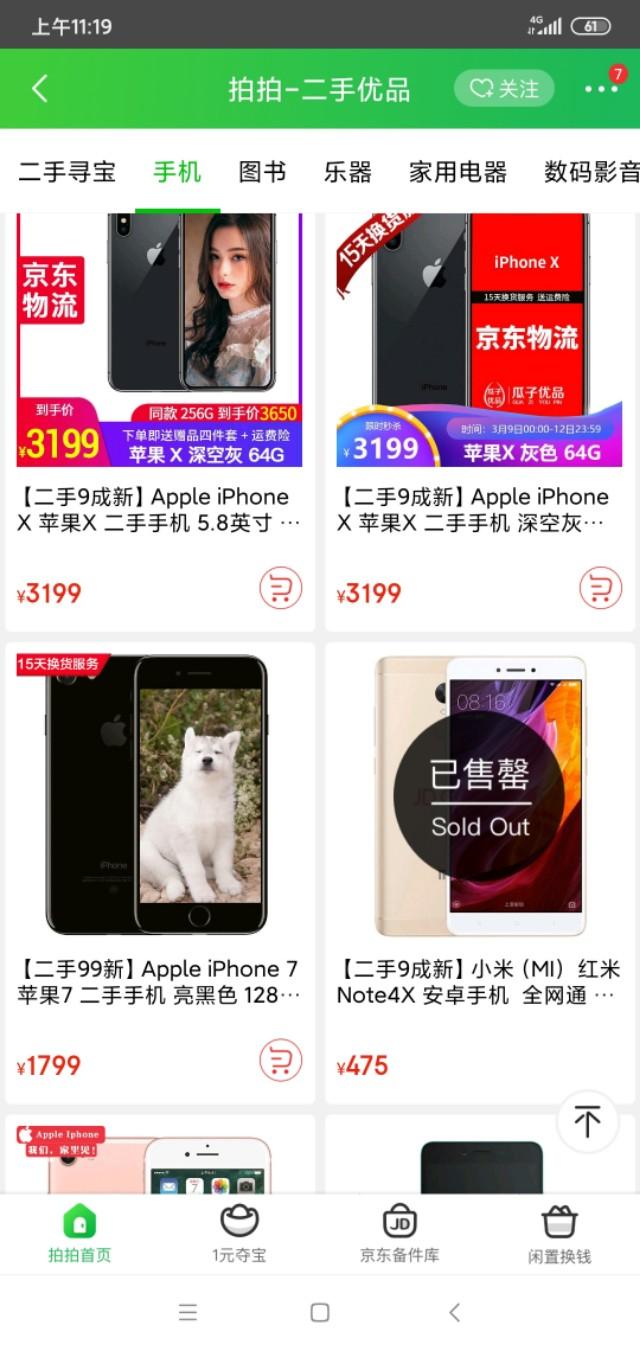Go to 拍拍首页 tab
This screenshot has width=640, height=1351.
[80, 1234]
